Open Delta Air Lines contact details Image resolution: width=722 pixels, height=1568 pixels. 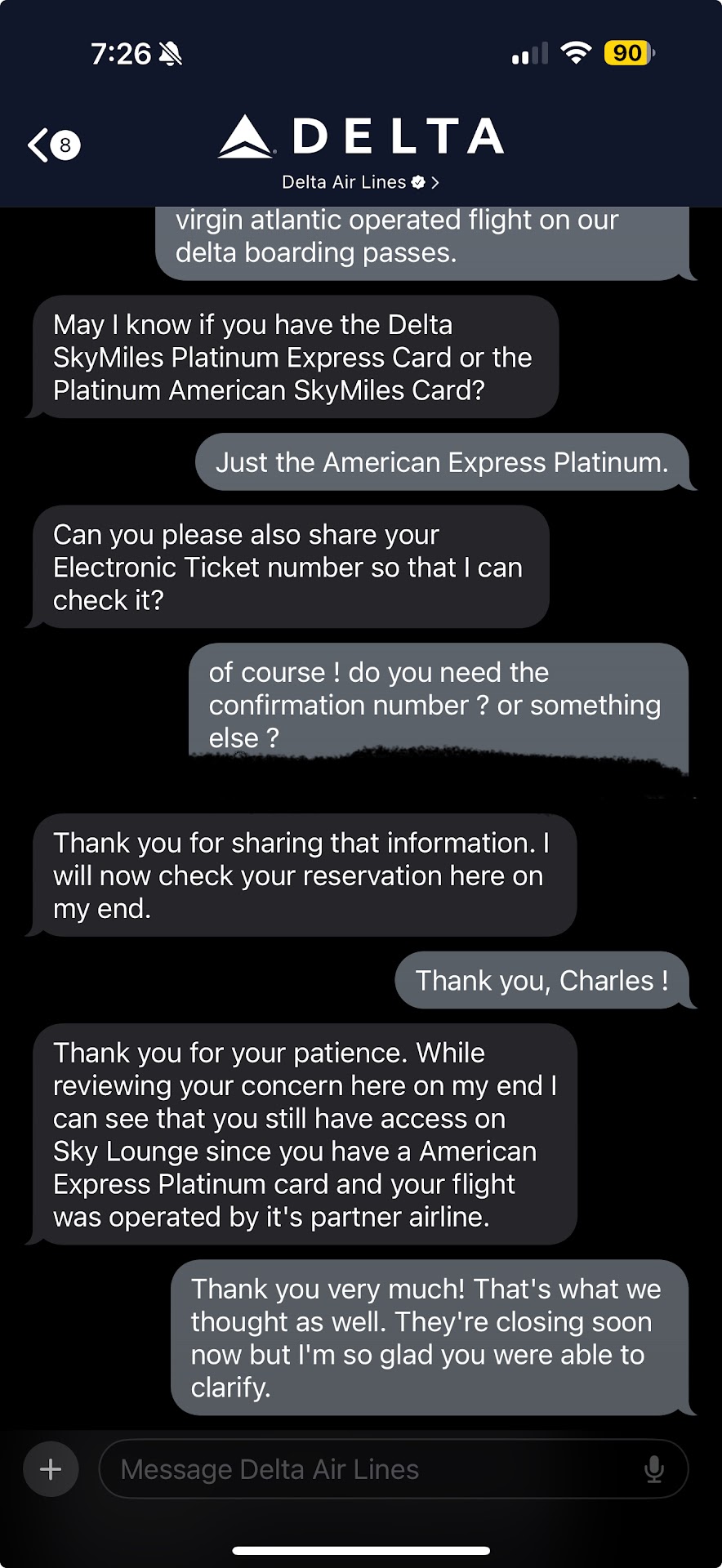coord(360,181)
